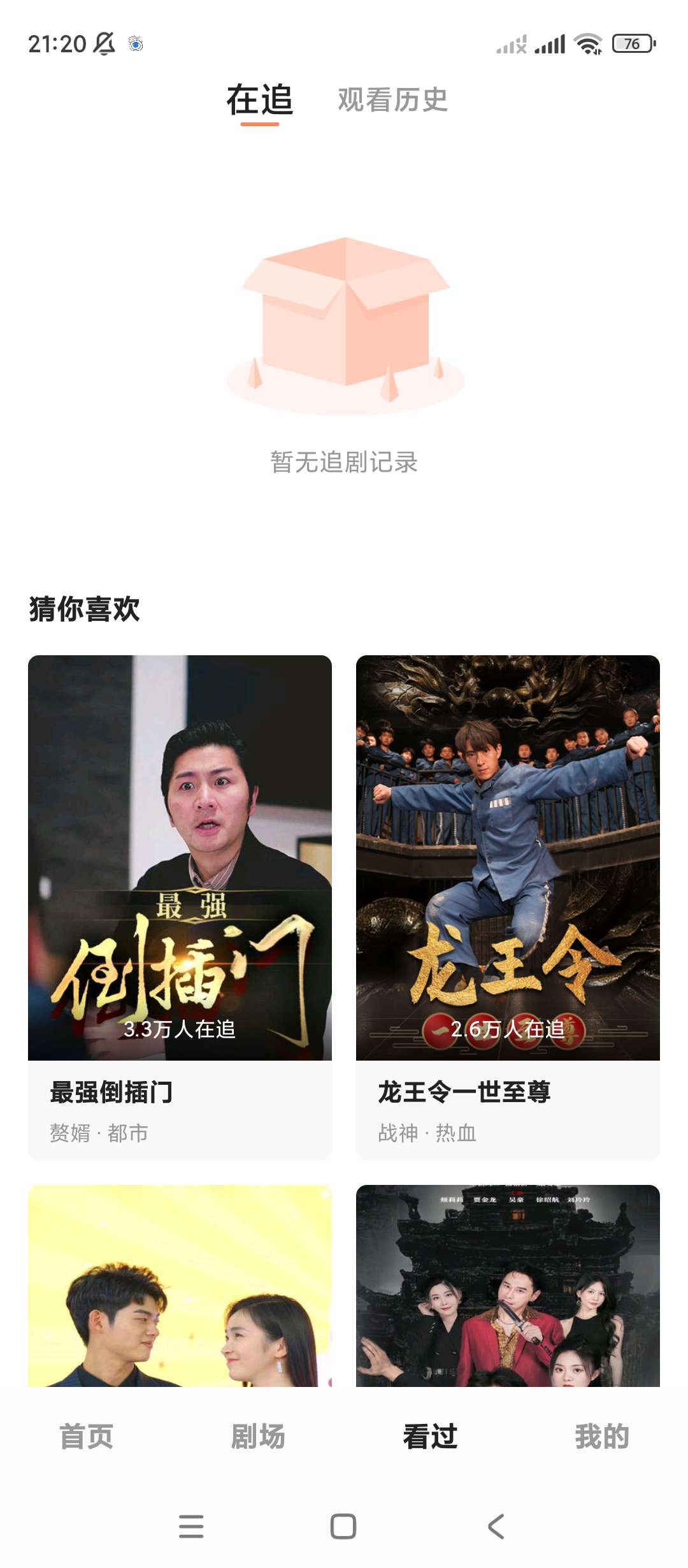Screen dimensions: 688x1568
Task: Tap the 看过 bottom tab
Action: 430,1437
